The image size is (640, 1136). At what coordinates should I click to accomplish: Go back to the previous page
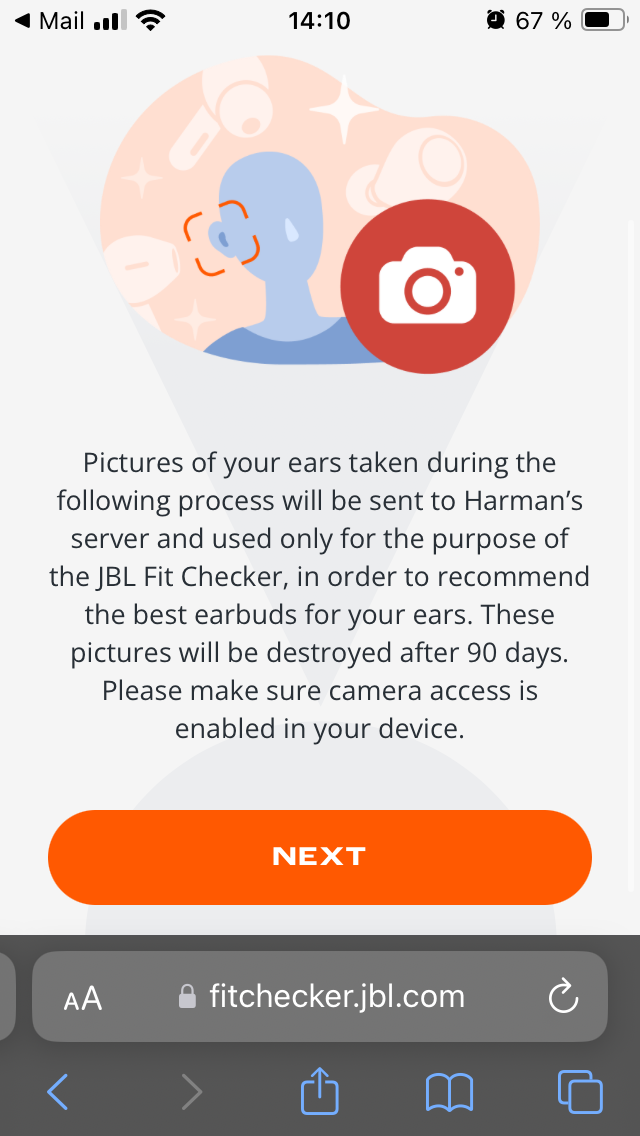pos(58,1091)
